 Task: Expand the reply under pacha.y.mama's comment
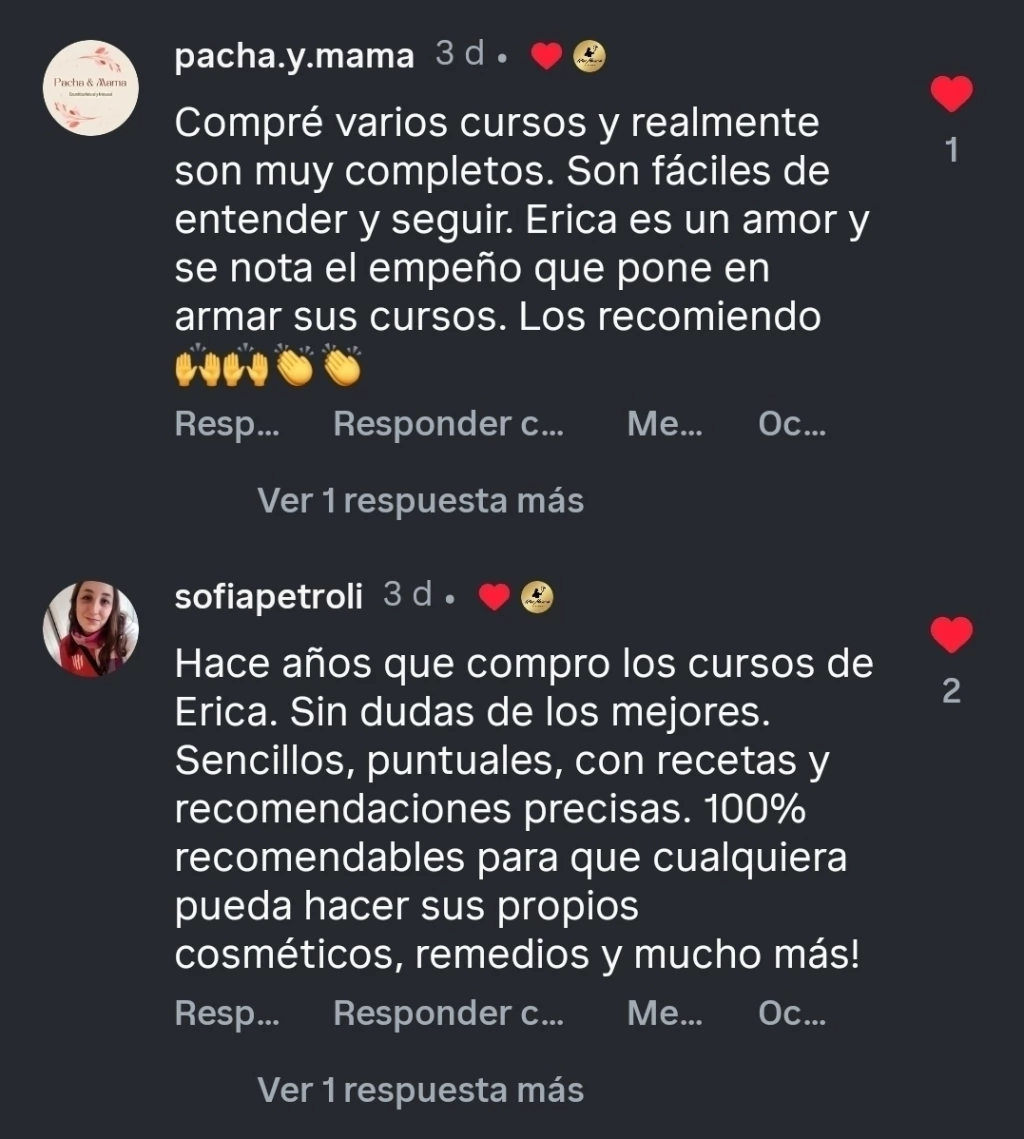[420, 500]
